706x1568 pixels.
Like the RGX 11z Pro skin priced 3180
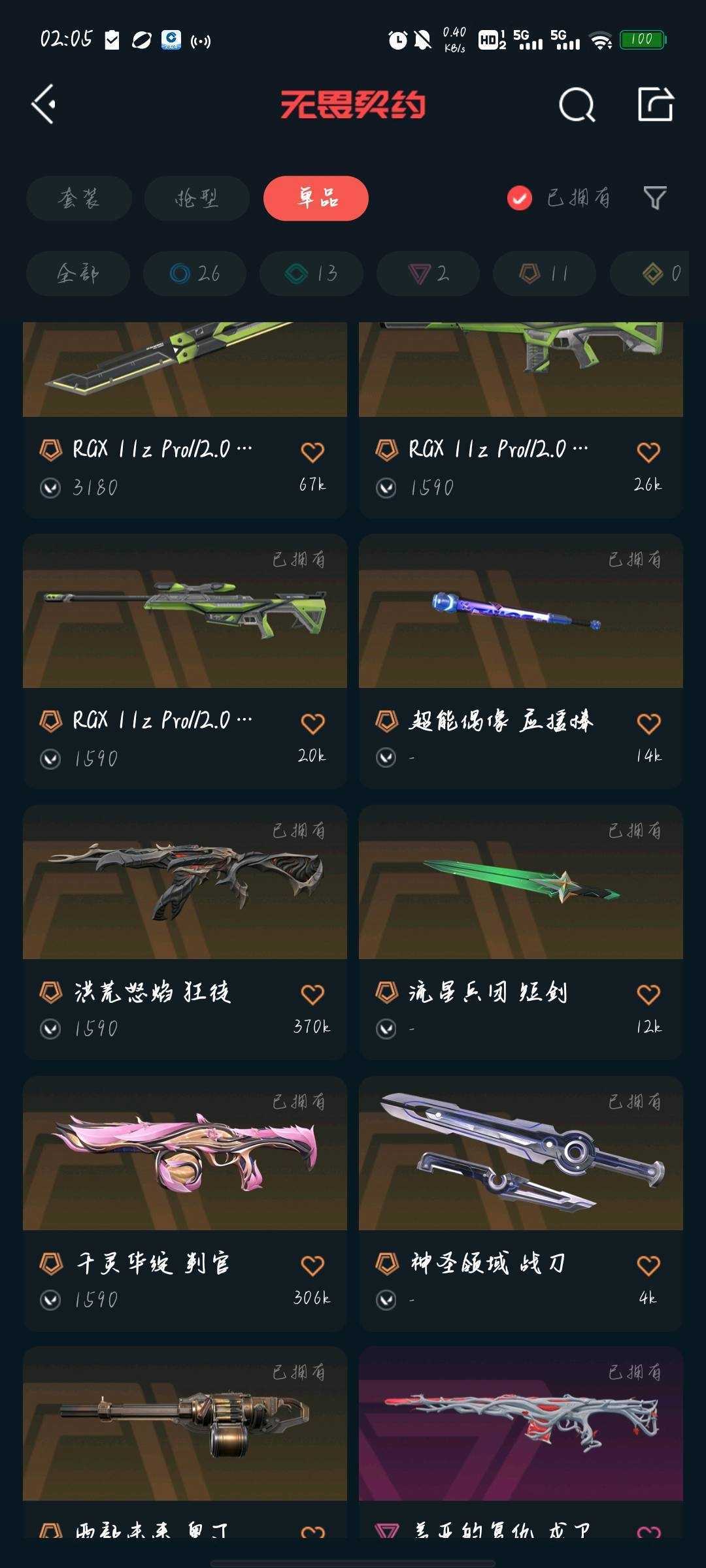pos(312,452)
